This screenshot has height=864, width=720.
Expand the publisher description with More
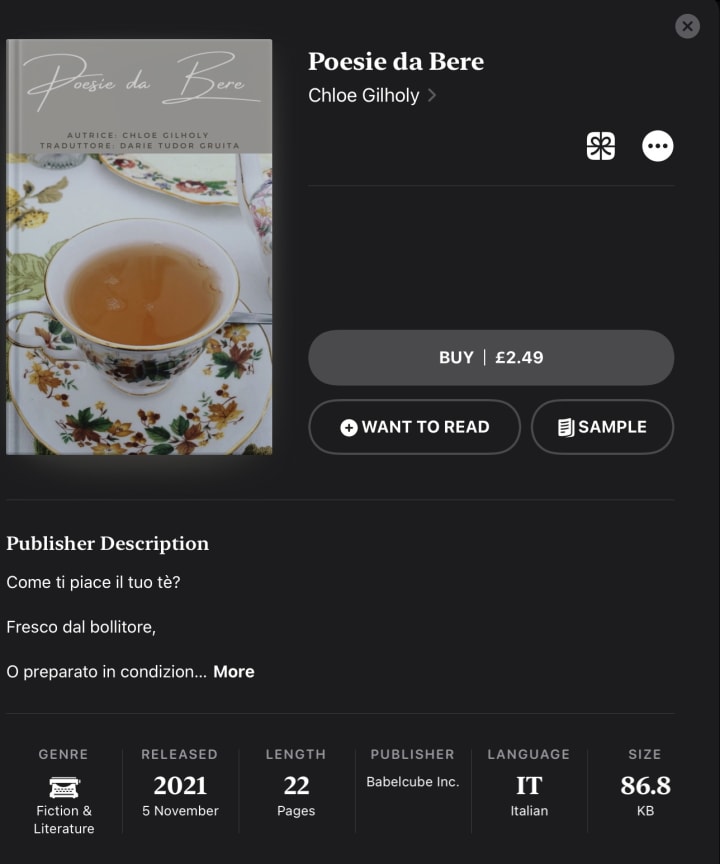[233, 672]
